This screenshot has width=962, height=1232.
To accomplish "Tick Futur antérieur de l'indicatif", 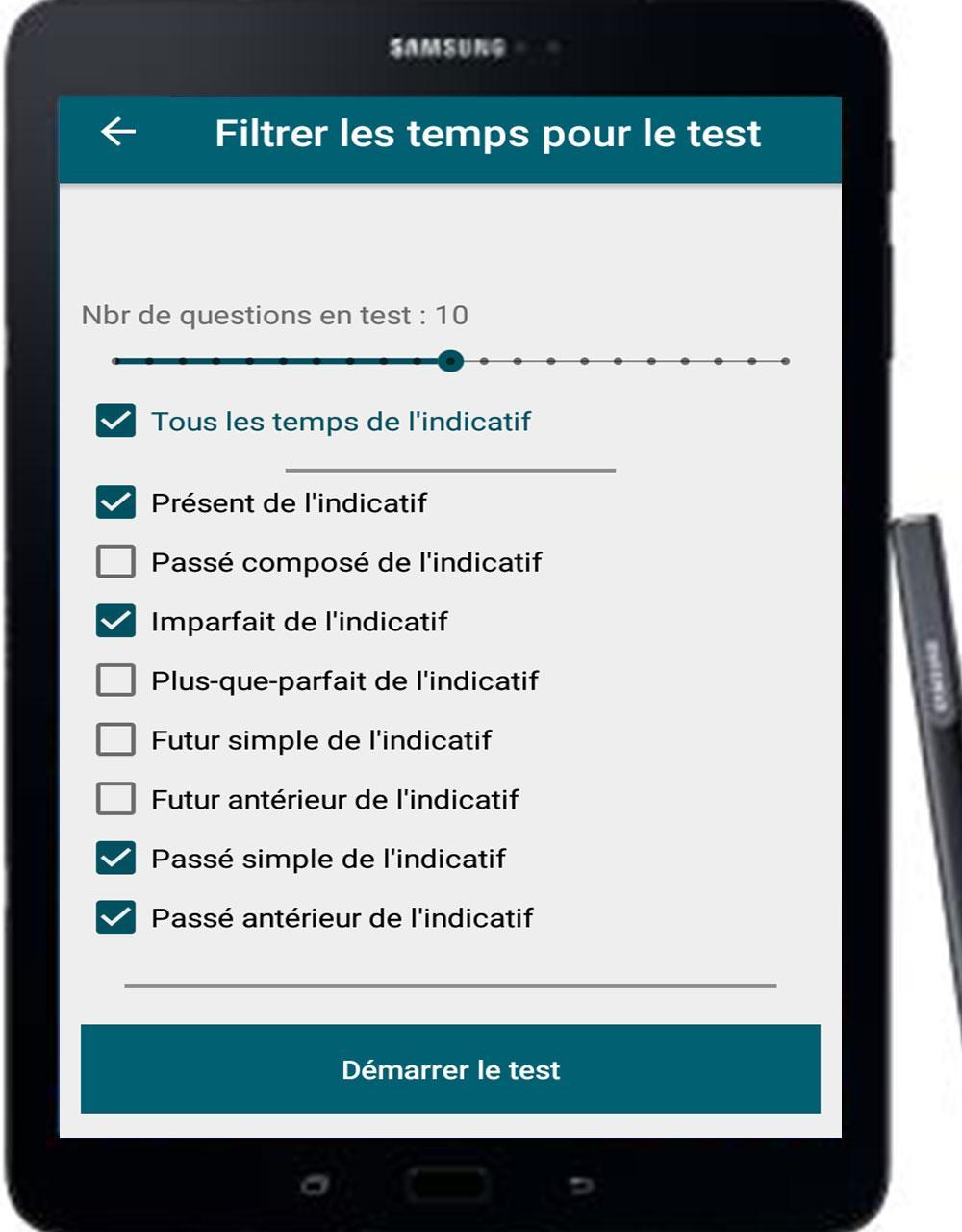I will coord(115,799).
